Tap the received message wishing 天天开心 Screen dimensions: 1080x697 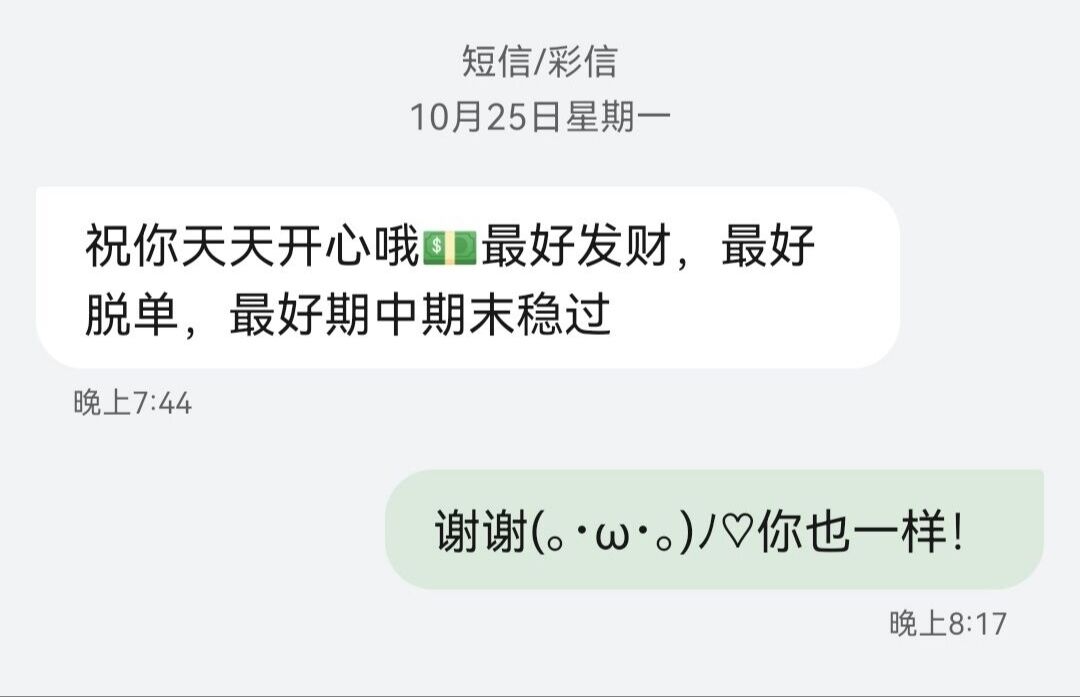pos(467,278)
